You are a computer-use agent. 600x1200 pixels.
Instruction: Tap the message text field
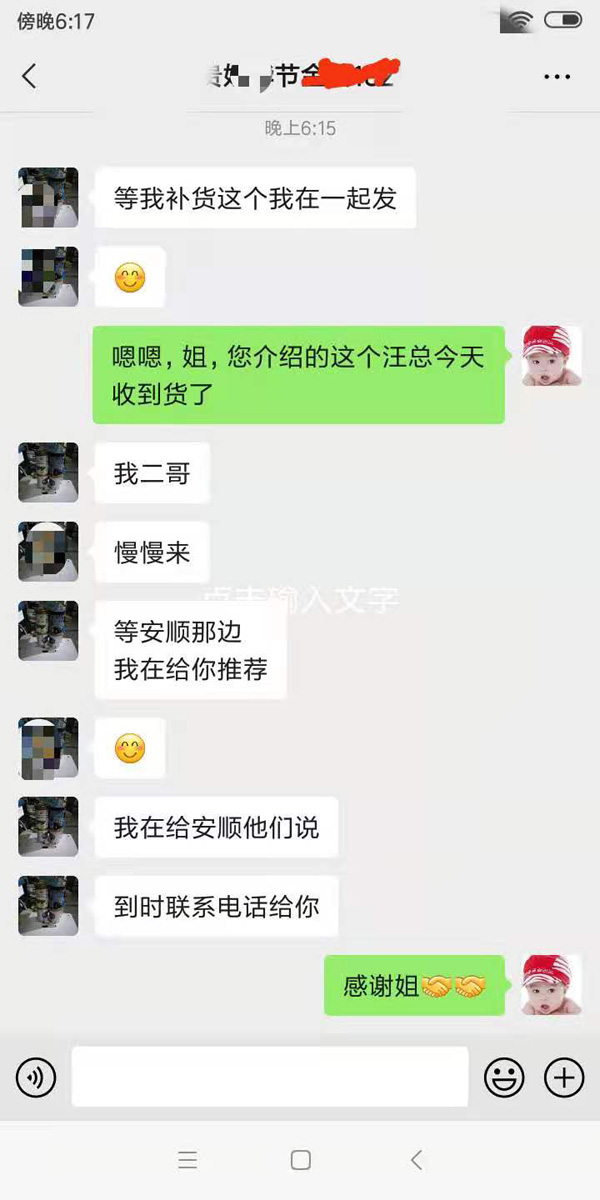pyautogui.click(x=270, y=1077)
